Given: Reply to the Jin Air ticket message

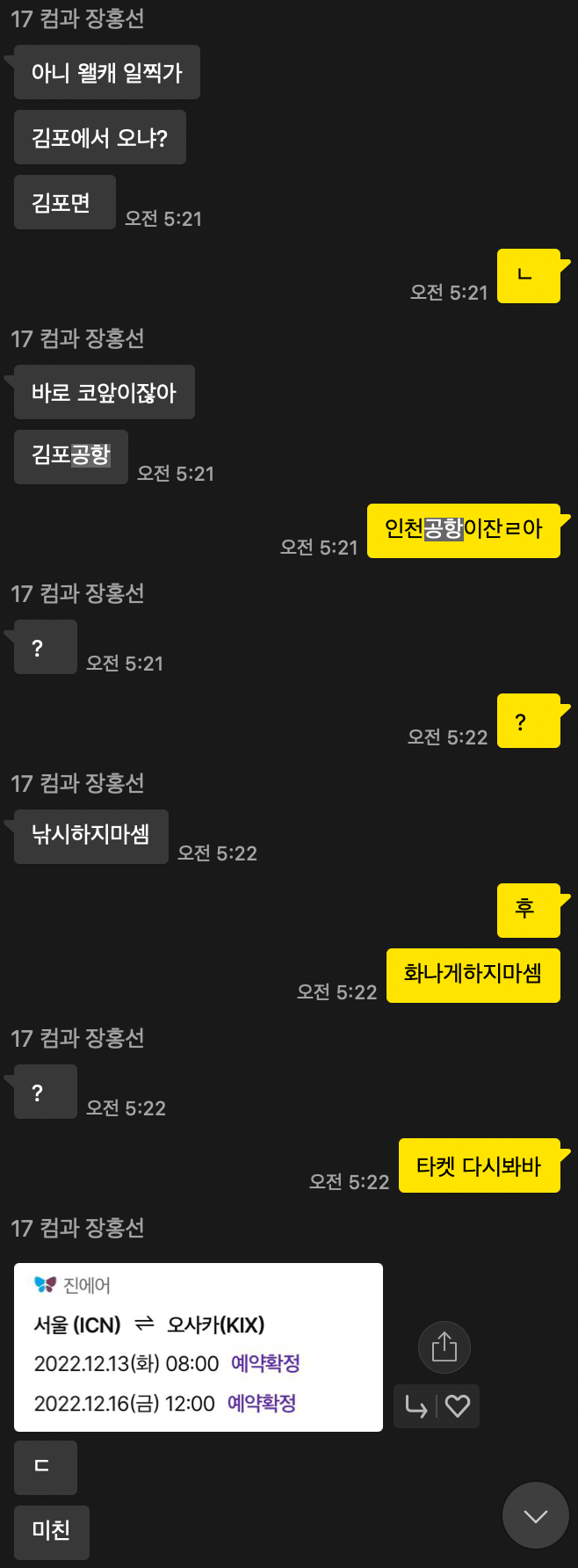Looking at the screenshot, I should [x=416, y=1406].
